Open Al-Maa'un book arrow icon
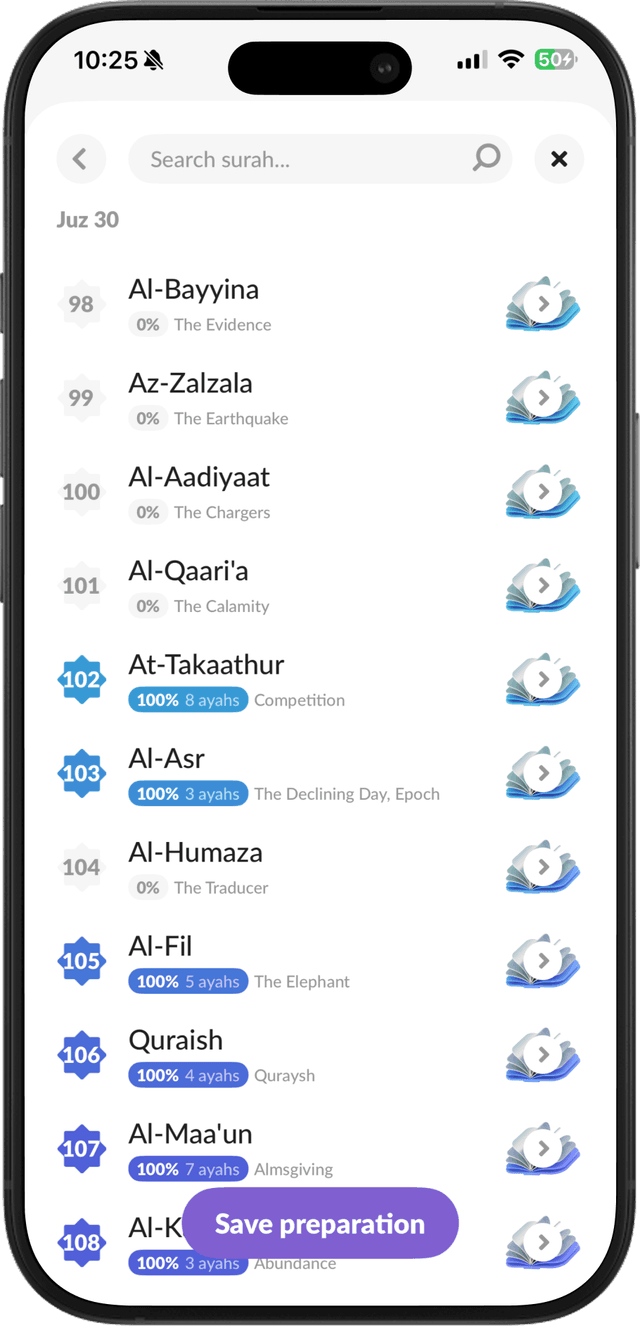The image size is (640, 1326). click(x=543, y=1148)
